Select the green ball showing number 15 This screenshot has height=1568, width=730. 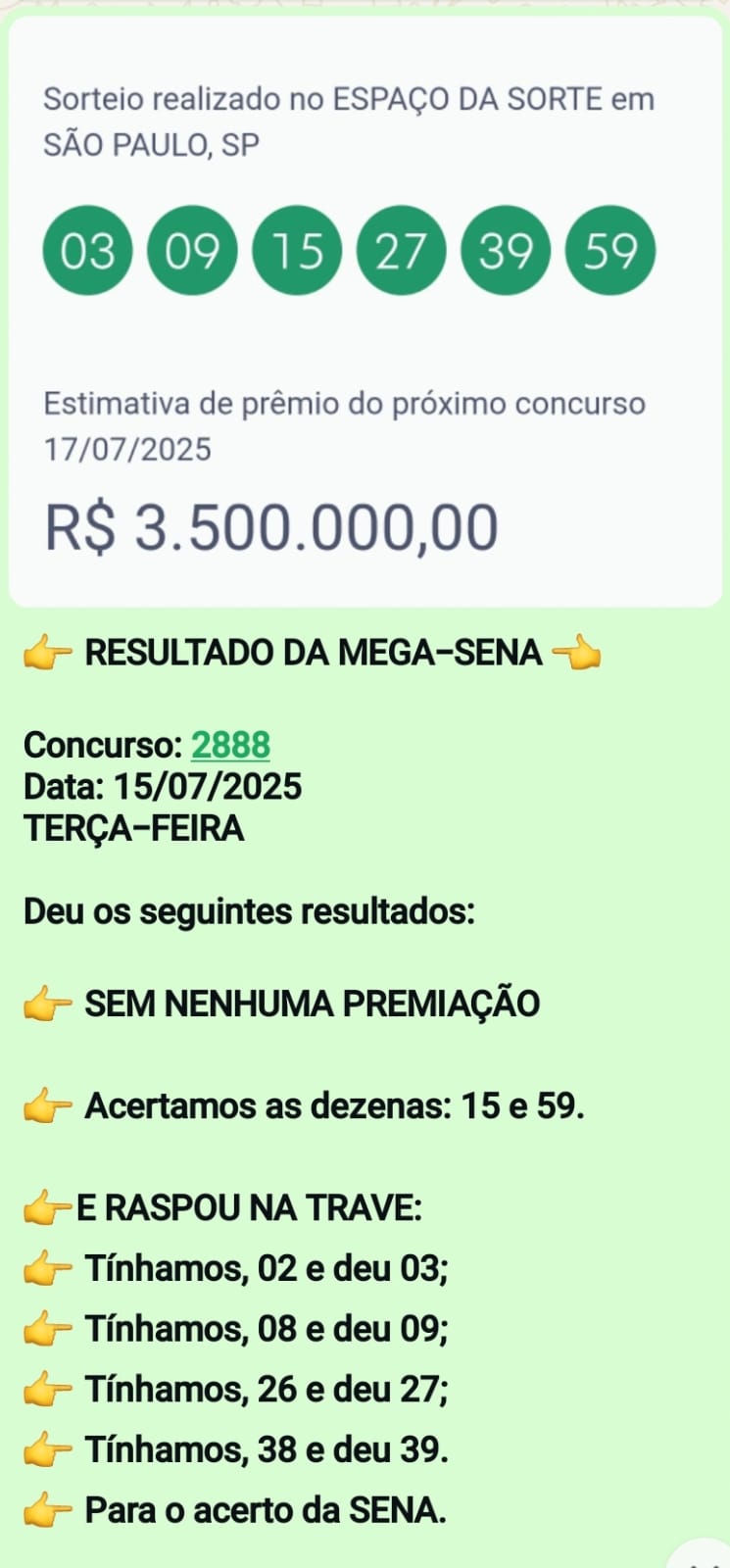[x=297, y=251]
